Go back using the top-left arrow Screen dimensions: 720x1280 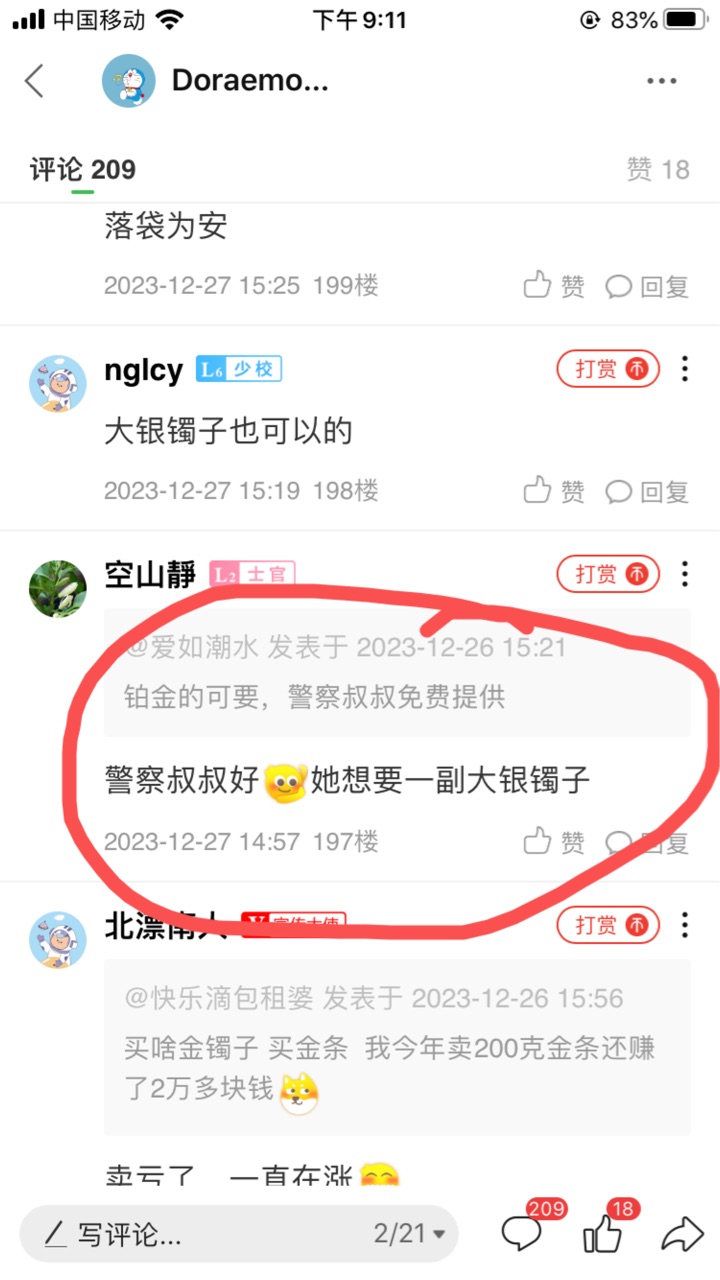coord(35,81)
